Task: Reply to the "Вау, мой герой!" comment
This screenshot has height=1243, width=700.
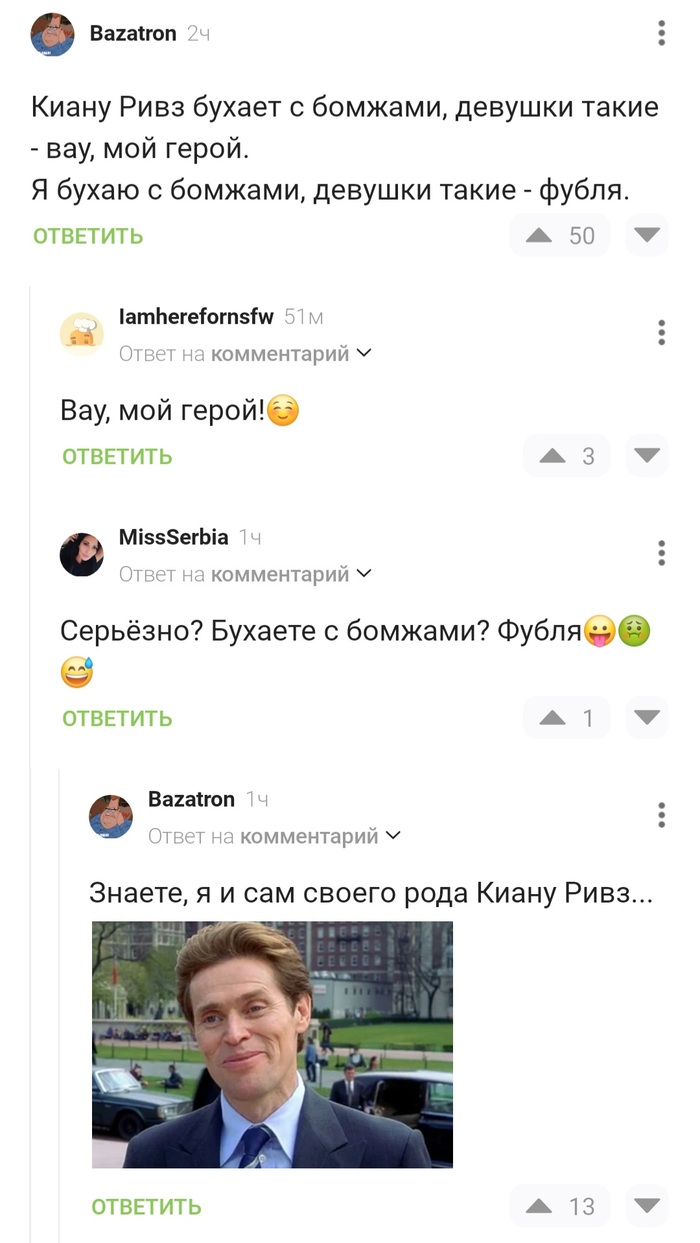Action: coord(117,457)
